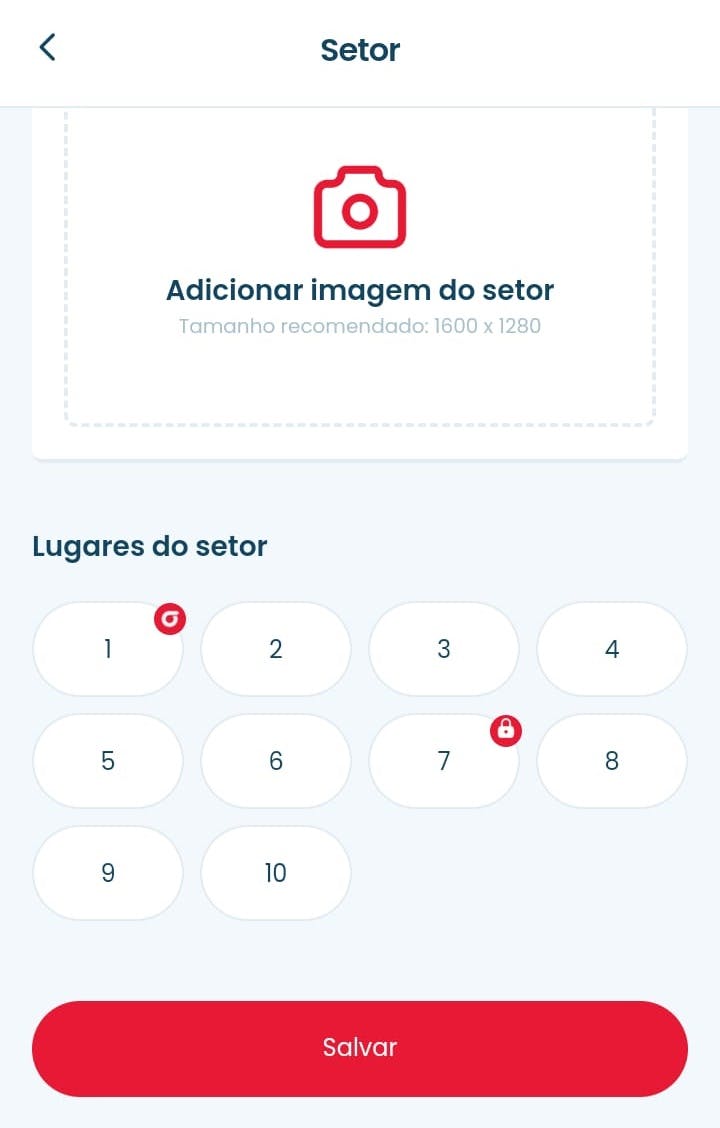Go back from the Setor screen
The width and height of the screenshot is (720, 1128).
click(x=47, y=48)
